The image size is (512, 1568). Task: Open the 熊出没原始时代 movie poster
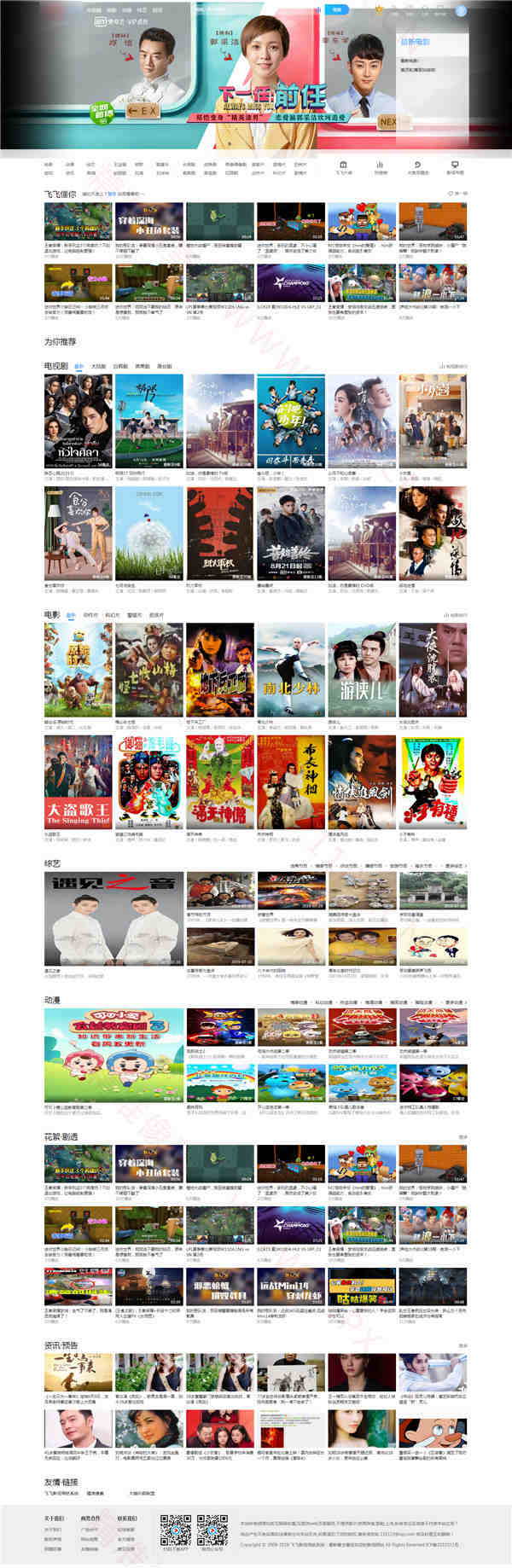(x=78, y=670)
